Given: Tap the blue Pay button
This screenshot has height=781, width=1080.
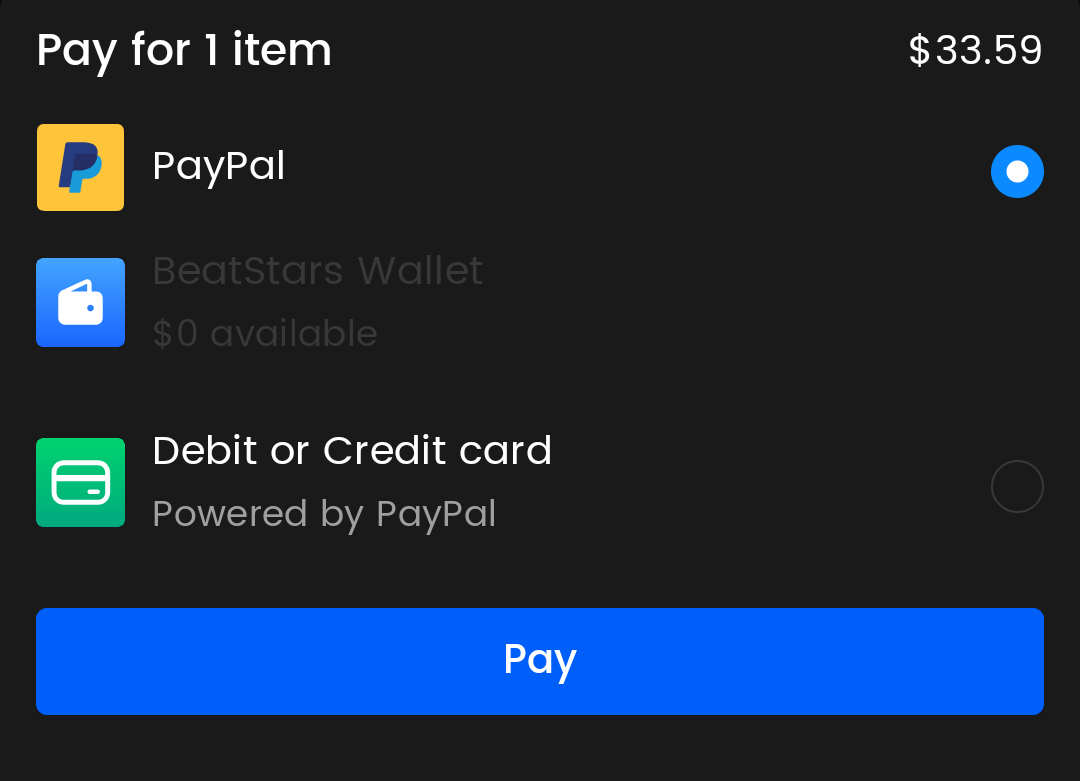Looking at the screenshot, I should point(540,661).
